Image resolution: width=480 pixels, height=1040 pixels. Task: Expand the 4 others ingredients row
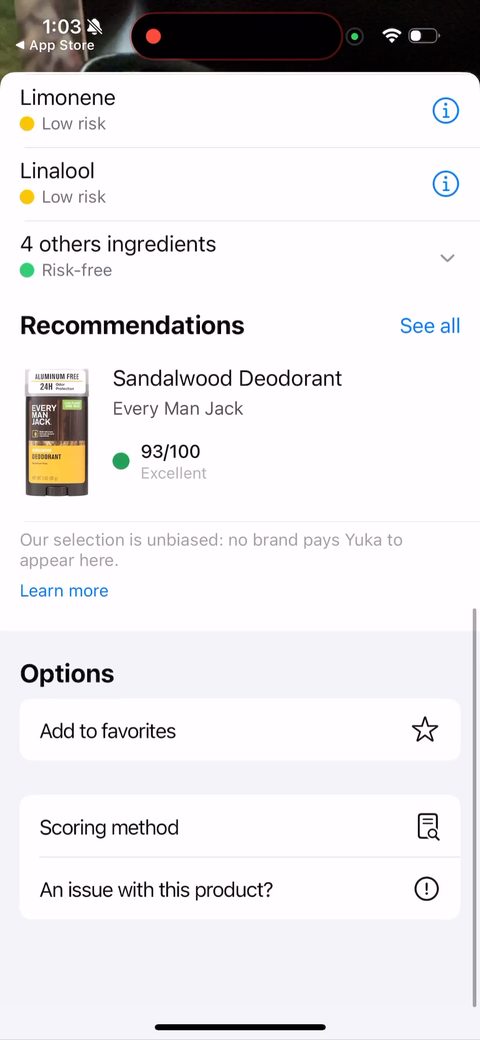240,256
